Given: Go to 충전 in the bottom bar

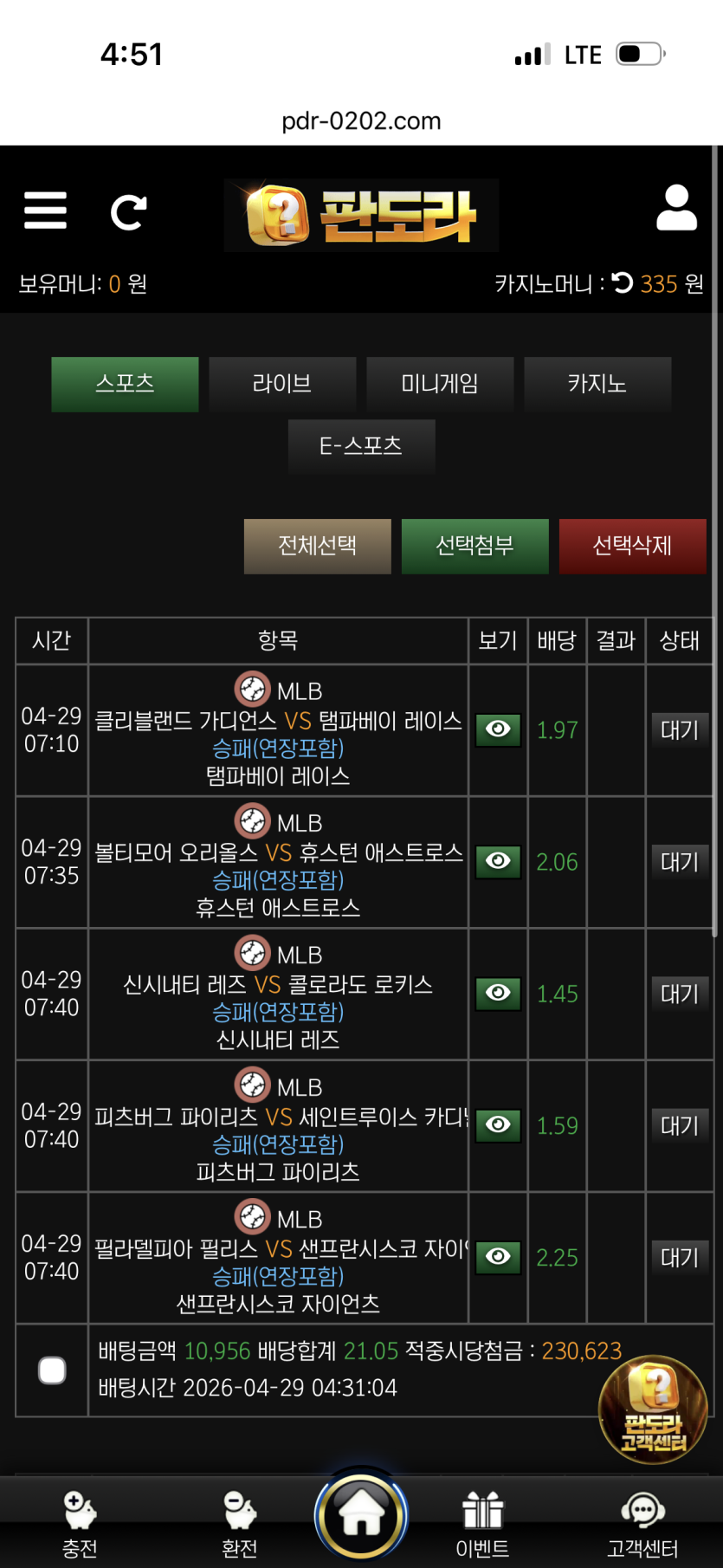Looking at the screenshot, I should tap(80, 1524).
